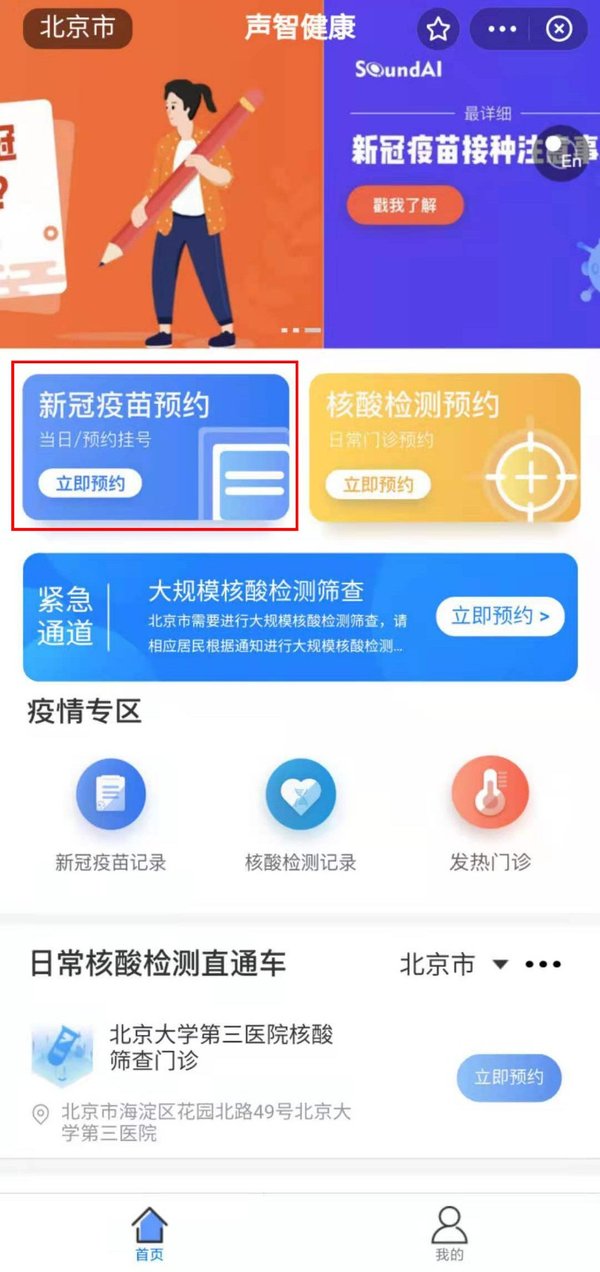Image resolution: width=600 pixels, height=1272 pixels.
Task: Tap the 北京市 city selector at top
Action: 77,28
